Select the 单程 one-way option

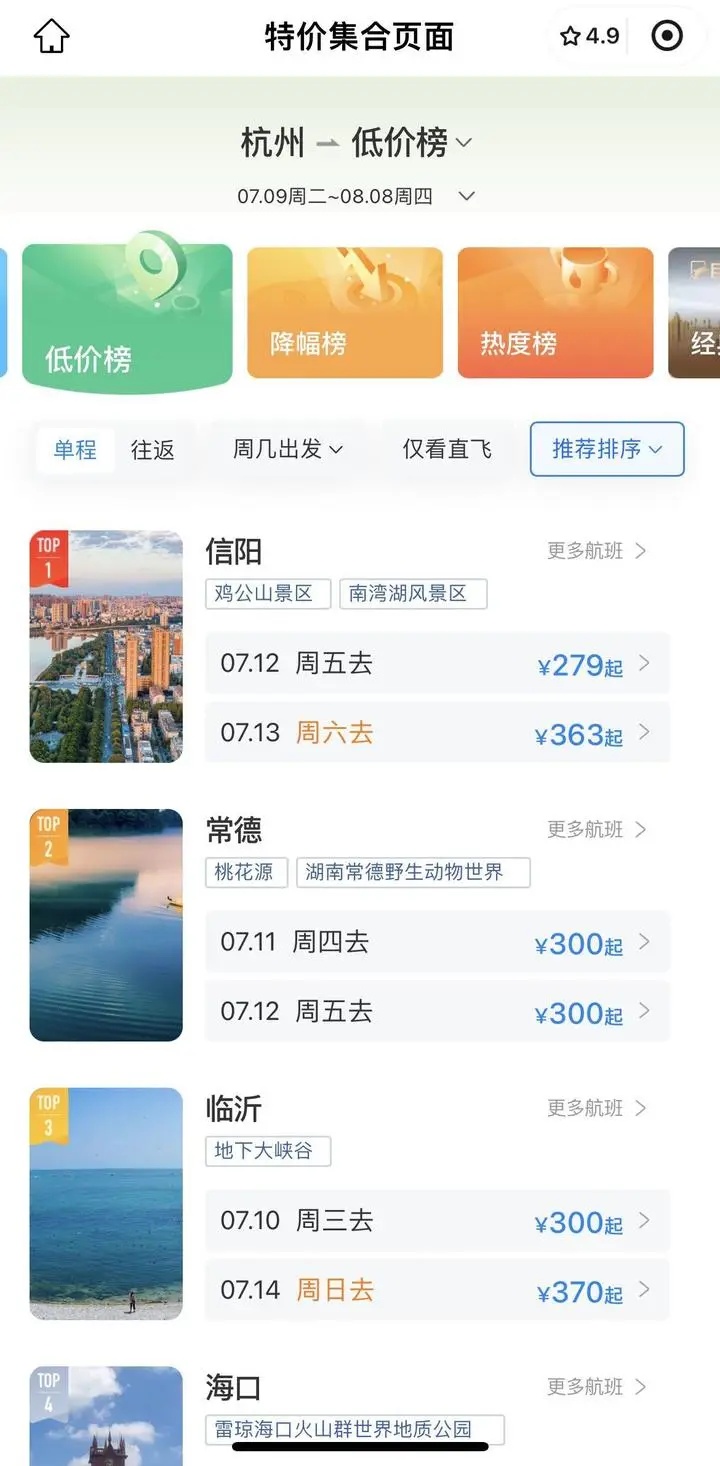point(74,449)
